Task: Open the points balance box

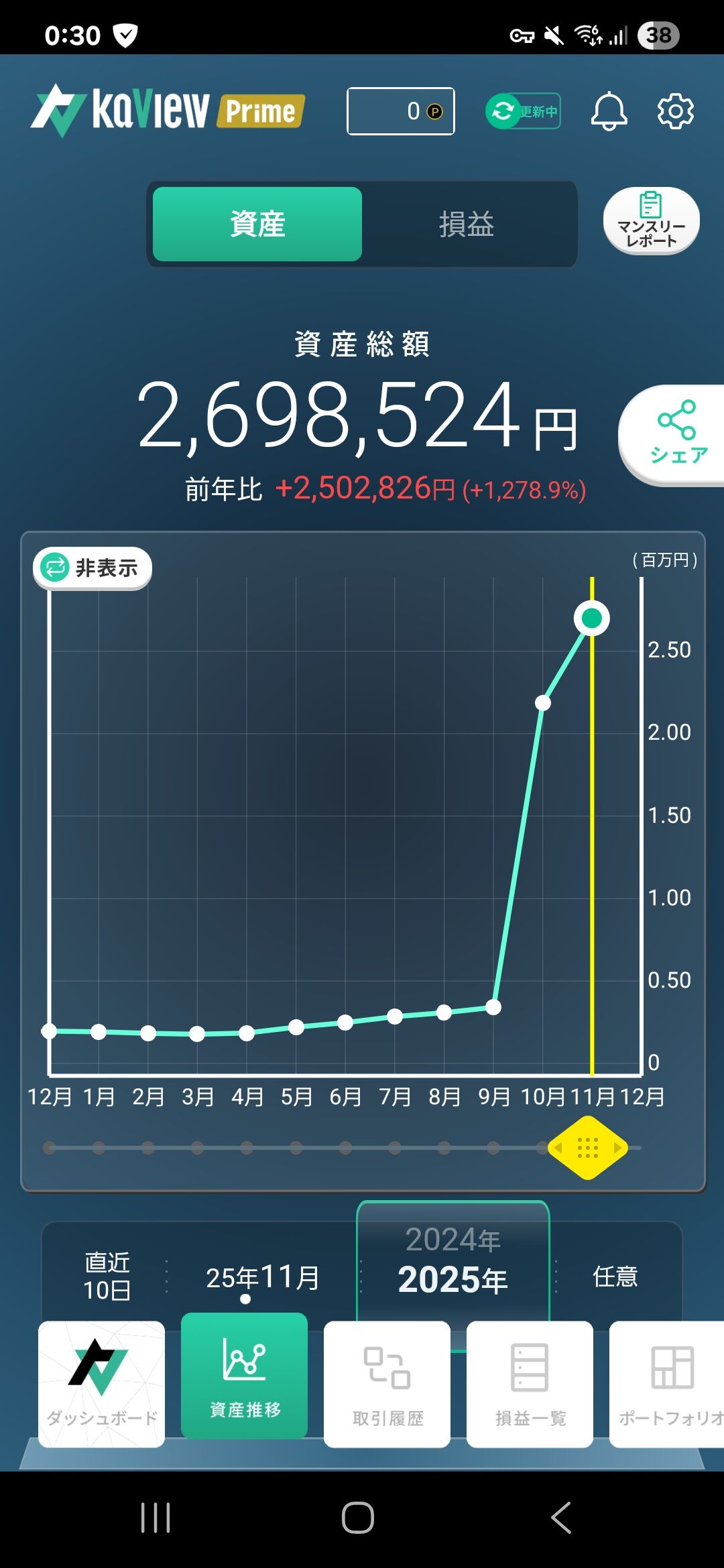Action: point(400,111)
